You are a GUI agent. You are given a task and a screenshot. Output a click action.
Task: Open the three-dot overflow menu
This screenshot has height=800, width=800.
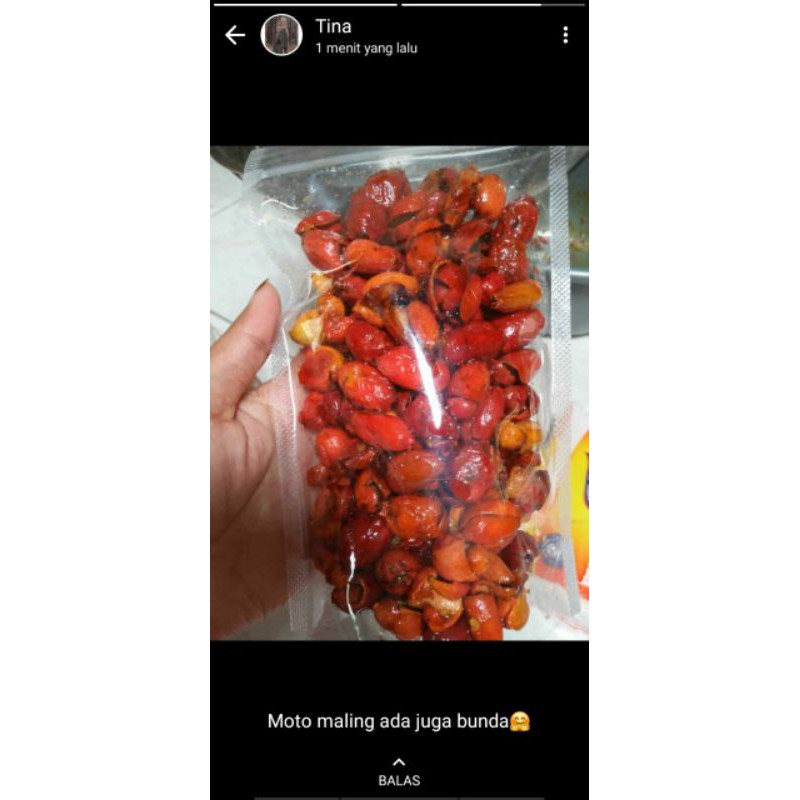[x=565, y=35]
